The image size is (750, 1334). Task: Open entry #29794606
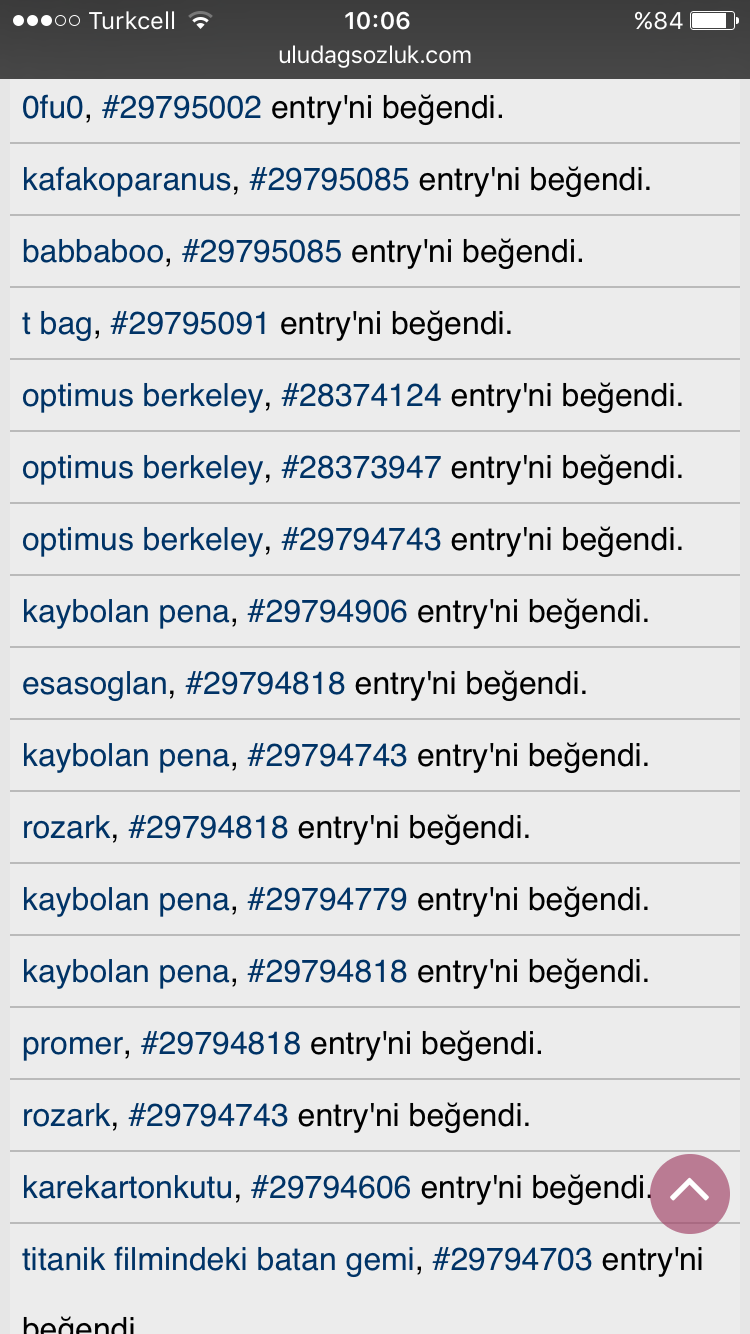[331, 1188]
